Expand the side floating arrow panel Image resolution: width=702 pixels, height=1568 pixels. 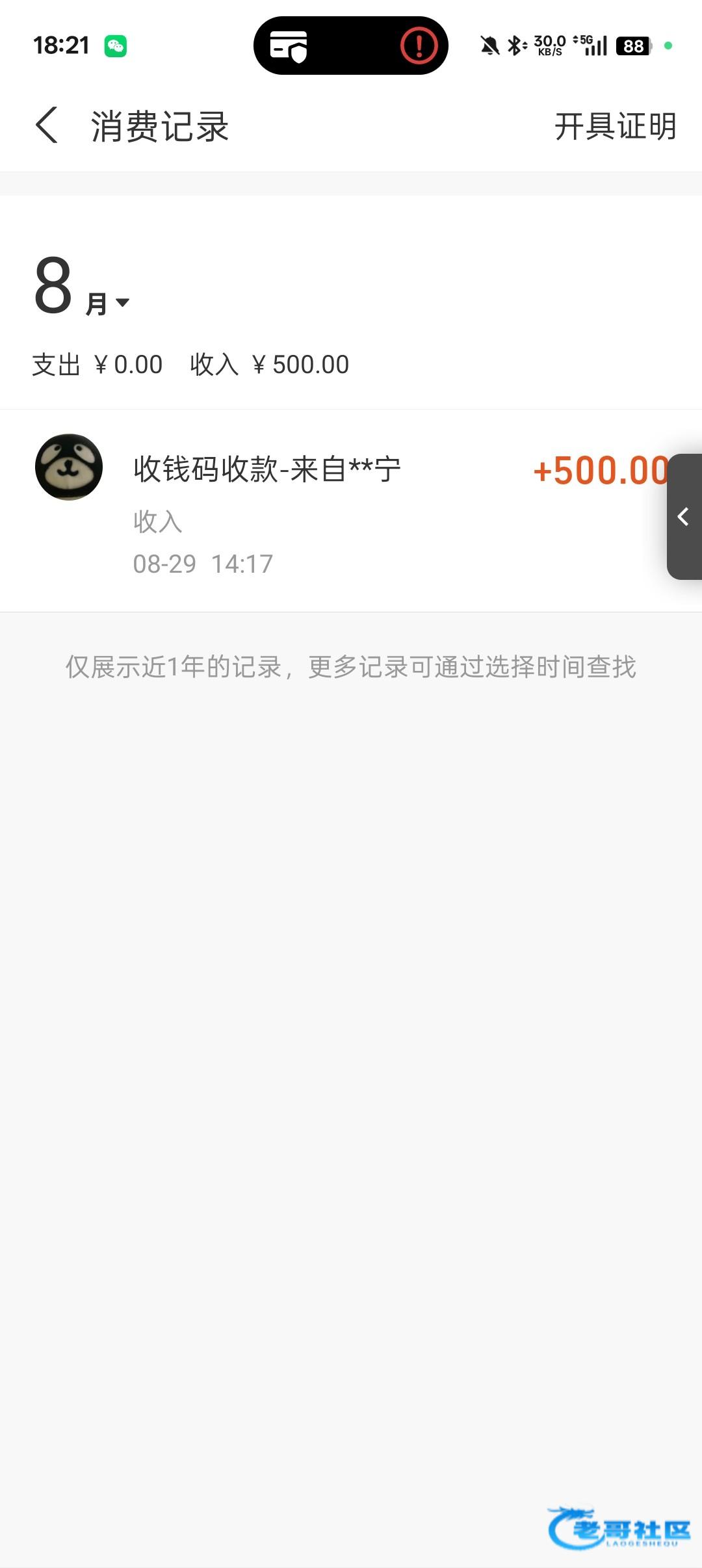coord(684,516)
